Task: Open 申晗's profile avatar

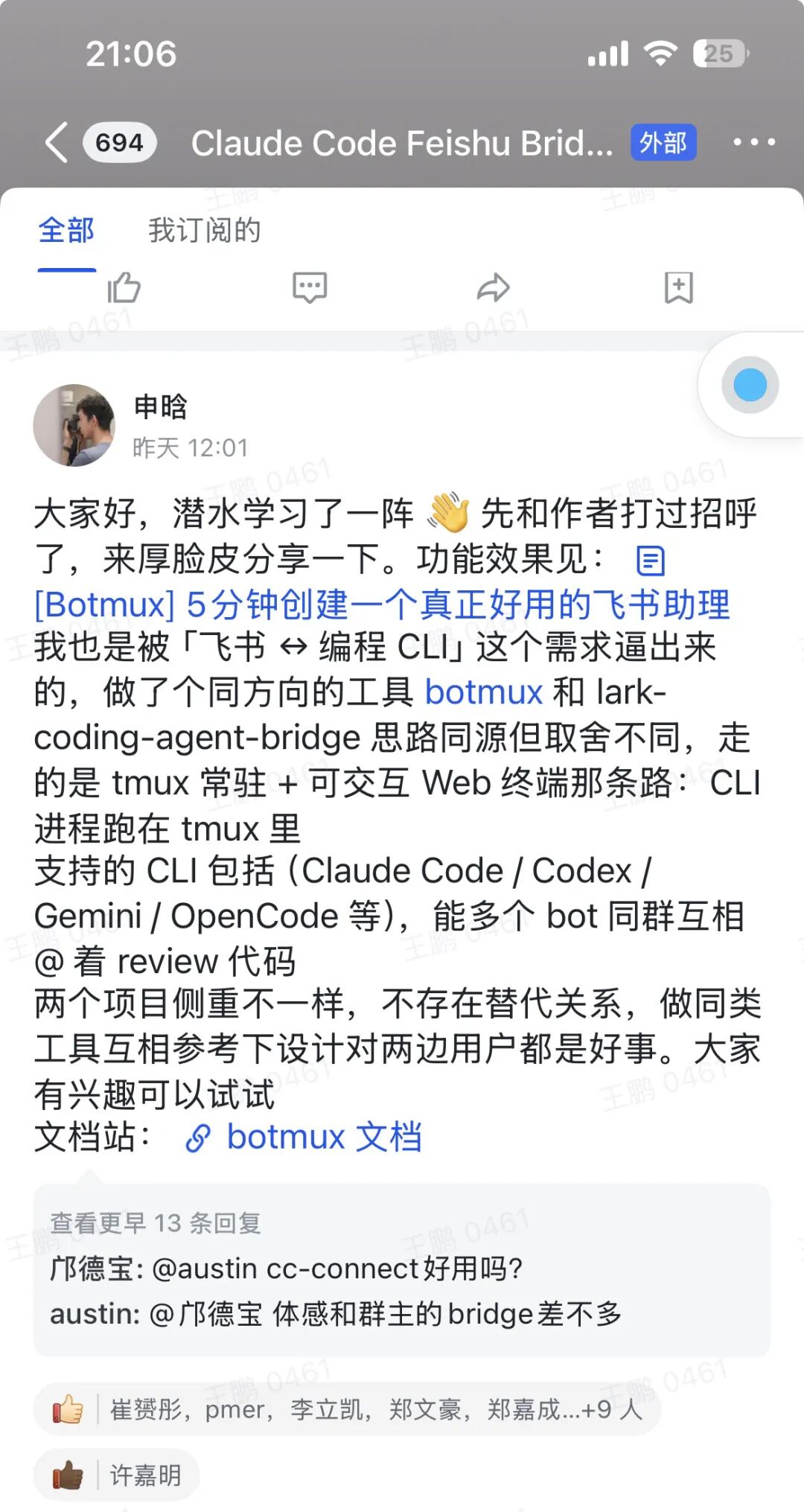Action: tap(74, 425)
